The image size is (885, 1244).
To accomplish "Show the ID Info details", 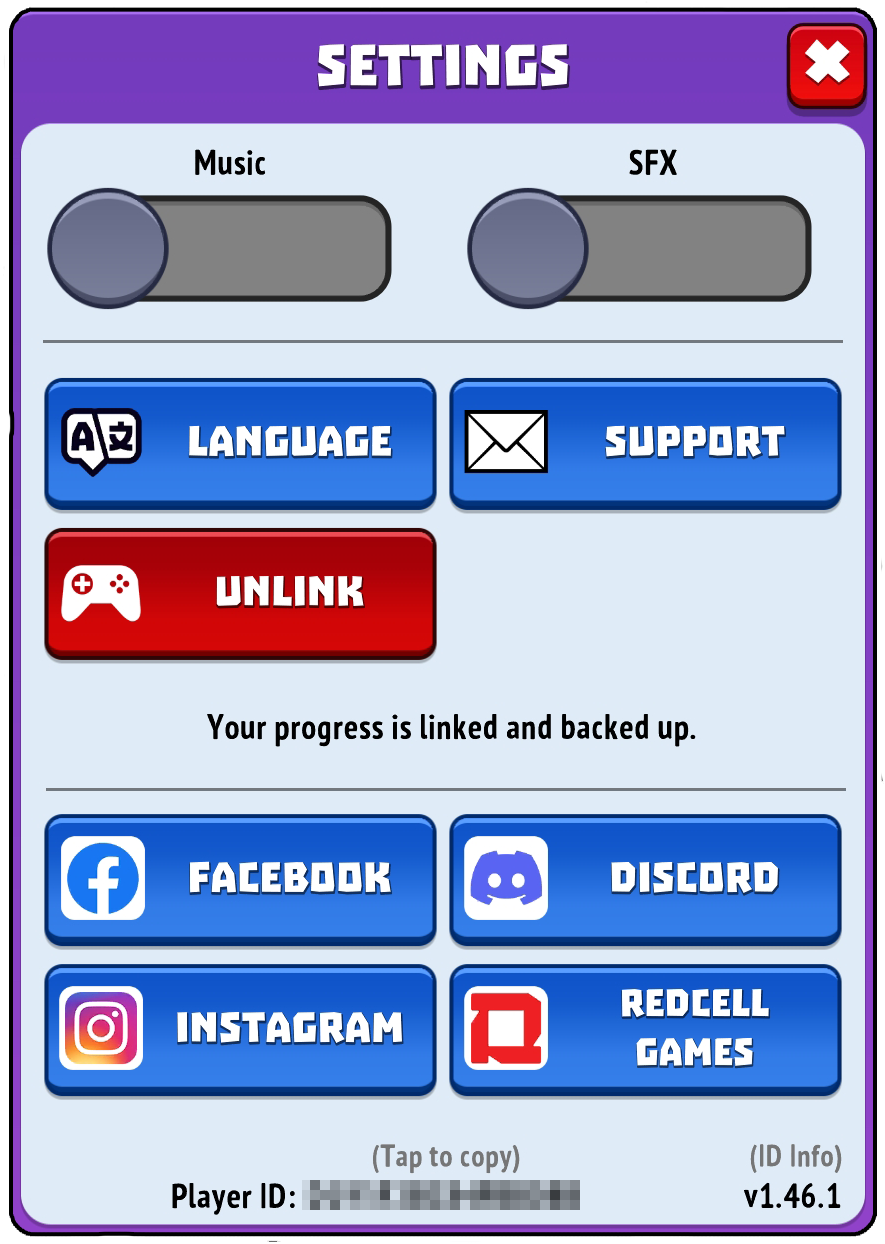I will click(795, 1157).
